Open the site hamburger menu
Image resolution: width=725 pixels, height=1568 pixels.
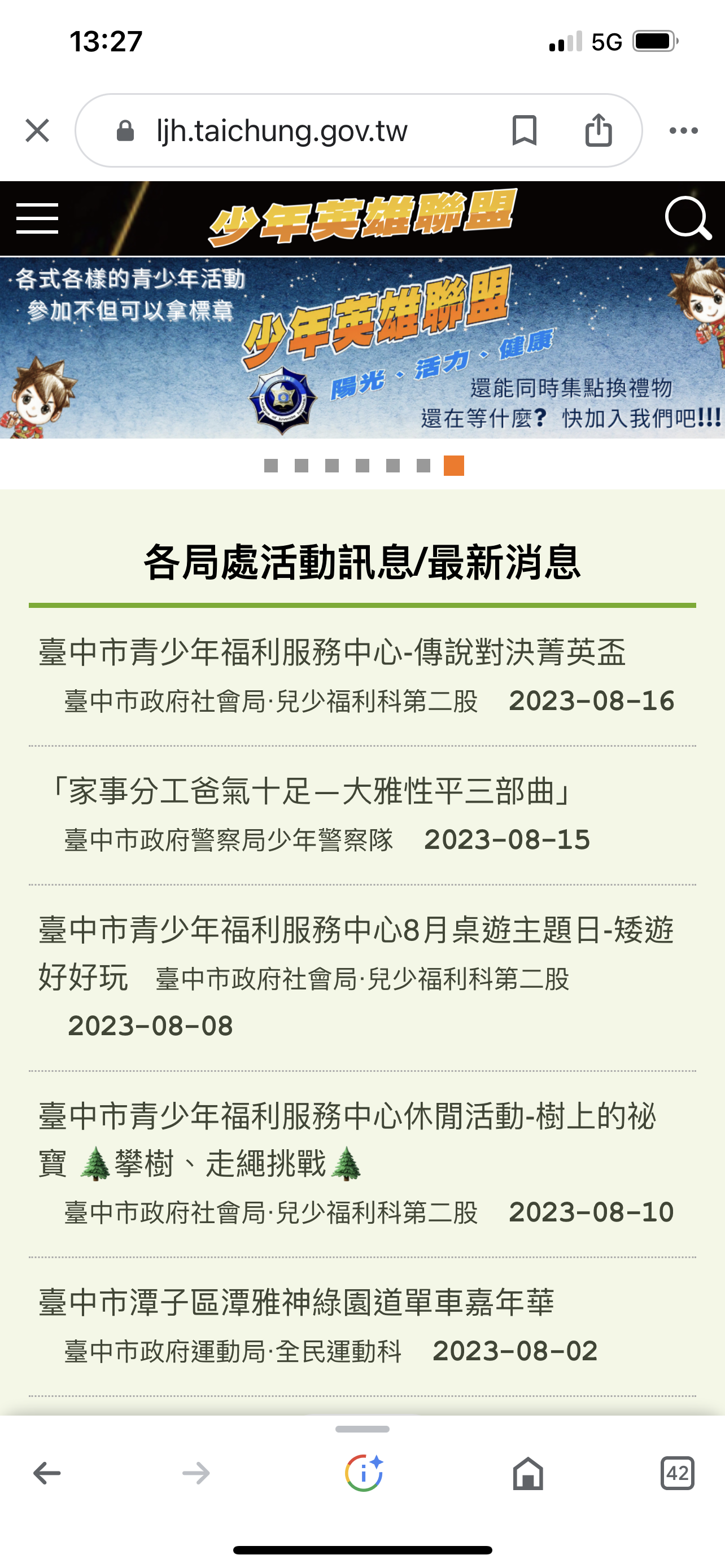click(x=37, y=218)
